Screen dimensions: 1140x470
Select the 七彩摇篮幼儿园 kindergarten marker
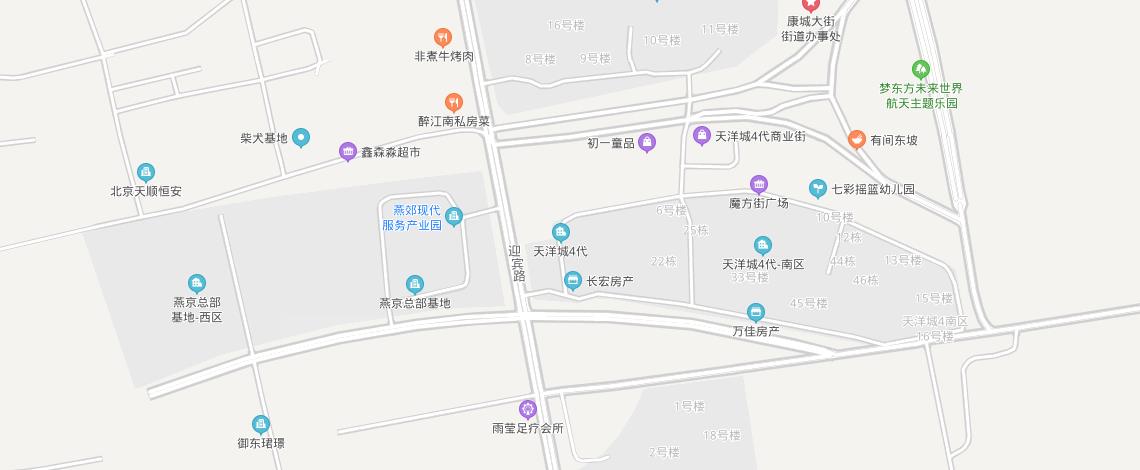(818, 188)
